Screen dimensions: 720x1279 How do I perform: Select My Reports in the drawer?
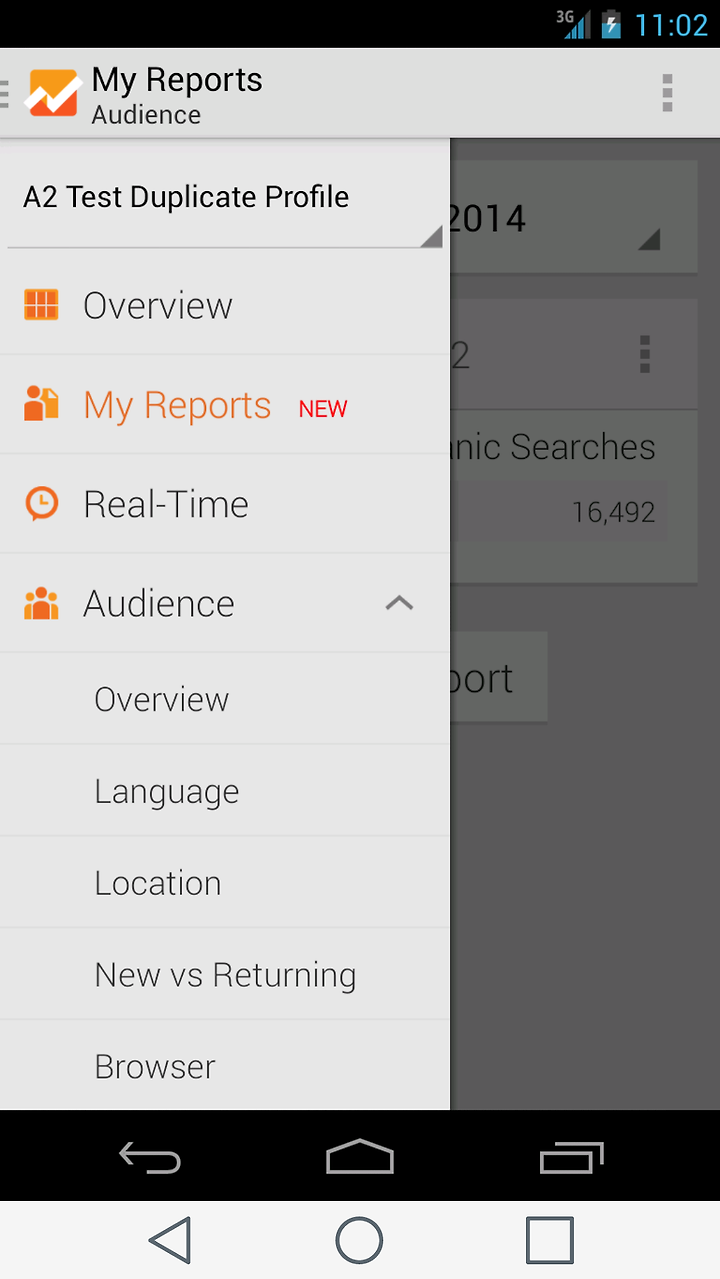point(225,405)
